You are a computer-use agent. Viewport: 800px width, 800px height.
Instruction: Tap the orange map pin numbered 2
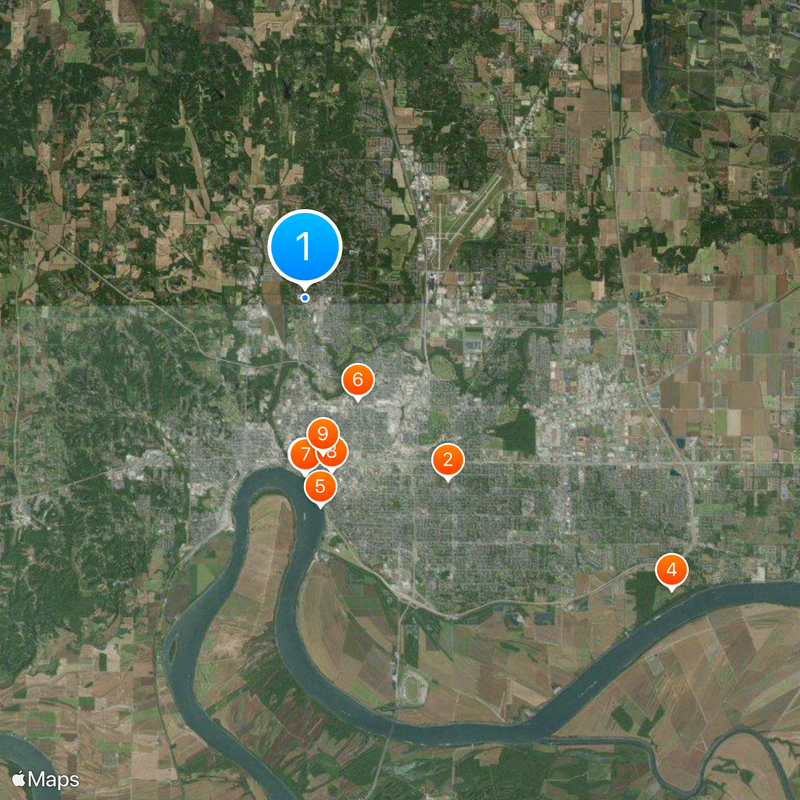pos(447,460)
